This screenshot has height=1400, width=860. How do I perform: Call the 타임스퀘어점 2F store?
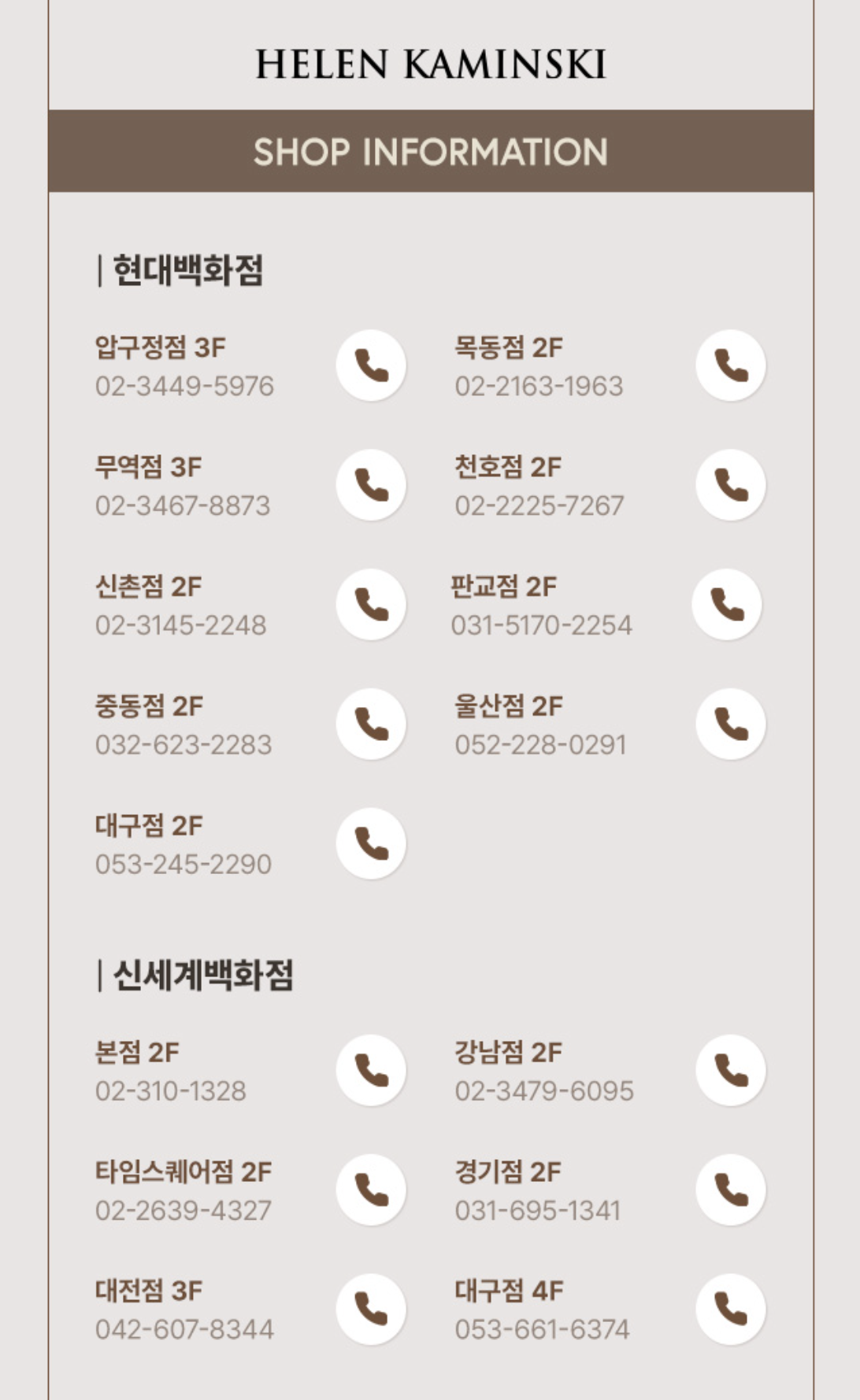pos(371,1190)
